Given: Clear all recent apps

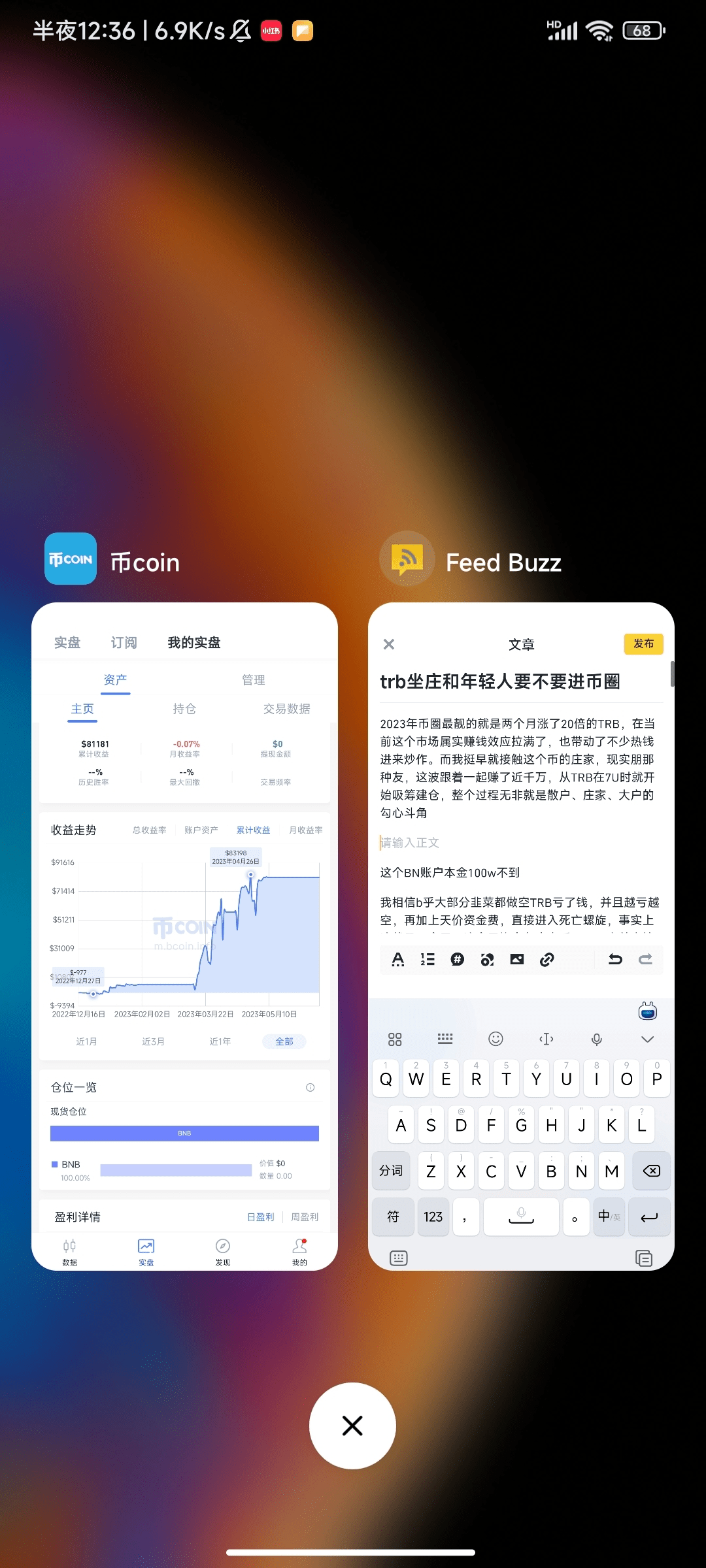Looking at the screenshot, I should (352, 1426).
